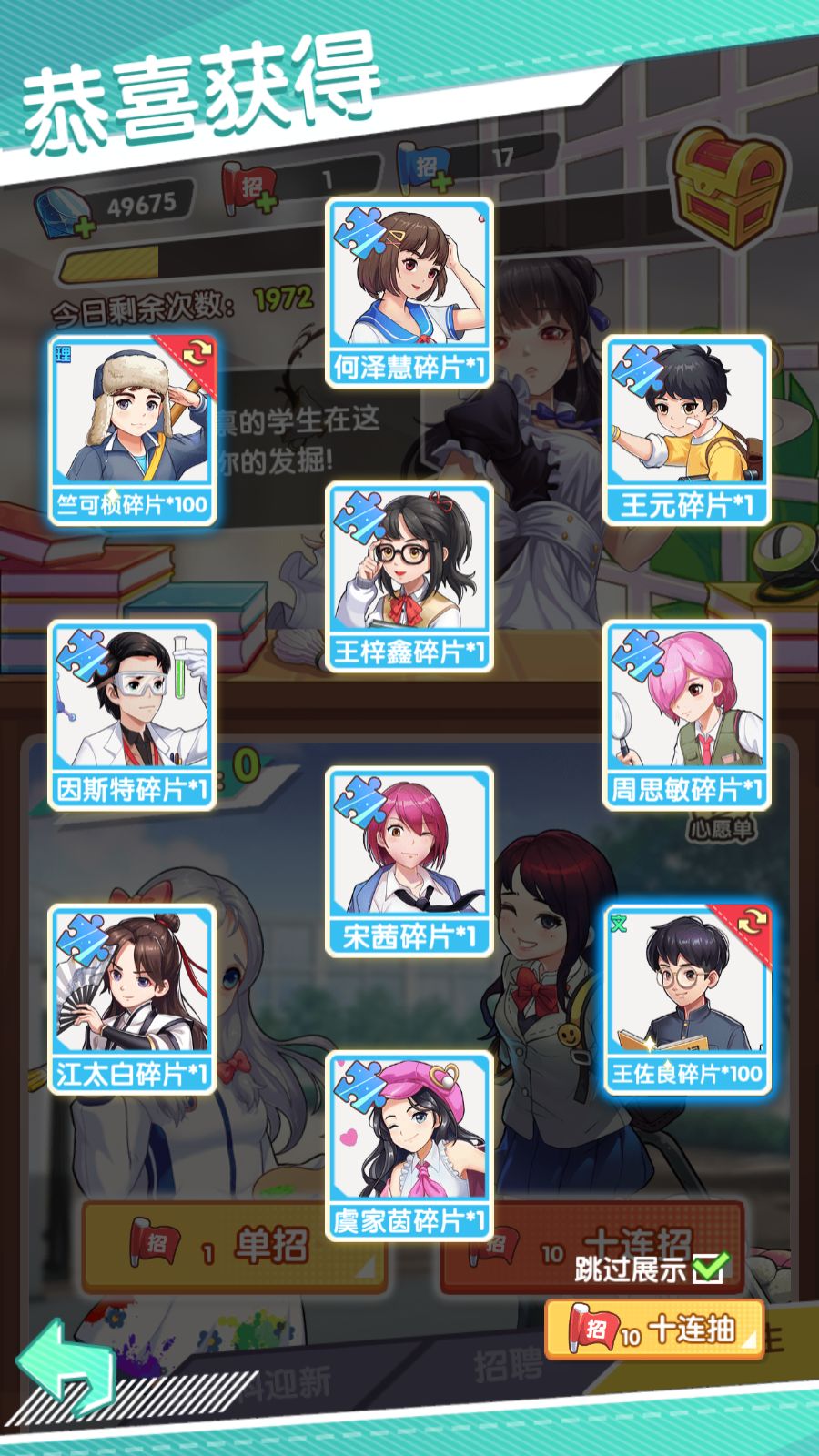Viewport: 819px width, 1456px height.
Task: Open the 王佐良碎片*100 reward card
Action: 687,999
